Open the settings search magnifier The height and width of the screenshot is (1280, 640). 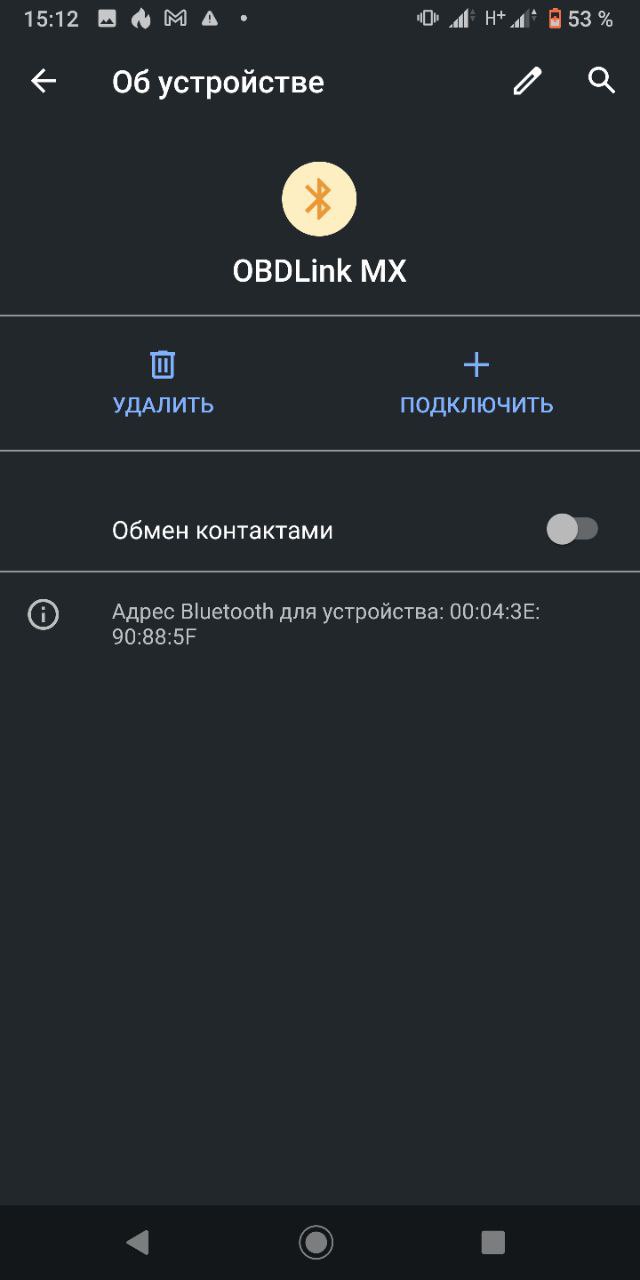601,81
